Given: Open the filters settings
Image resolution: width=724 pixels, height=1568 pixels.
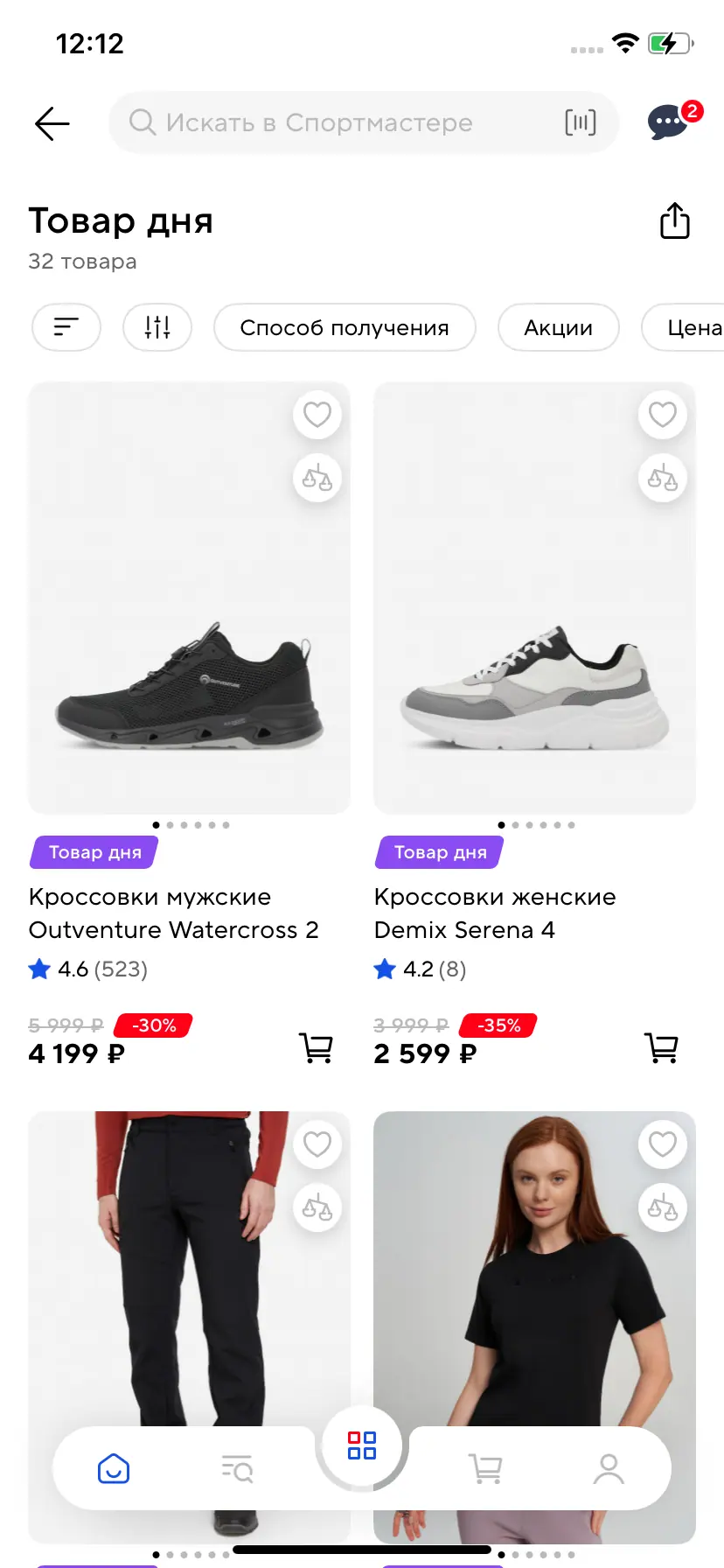Looking at the screenshot, I should click(x=157, y=327).
